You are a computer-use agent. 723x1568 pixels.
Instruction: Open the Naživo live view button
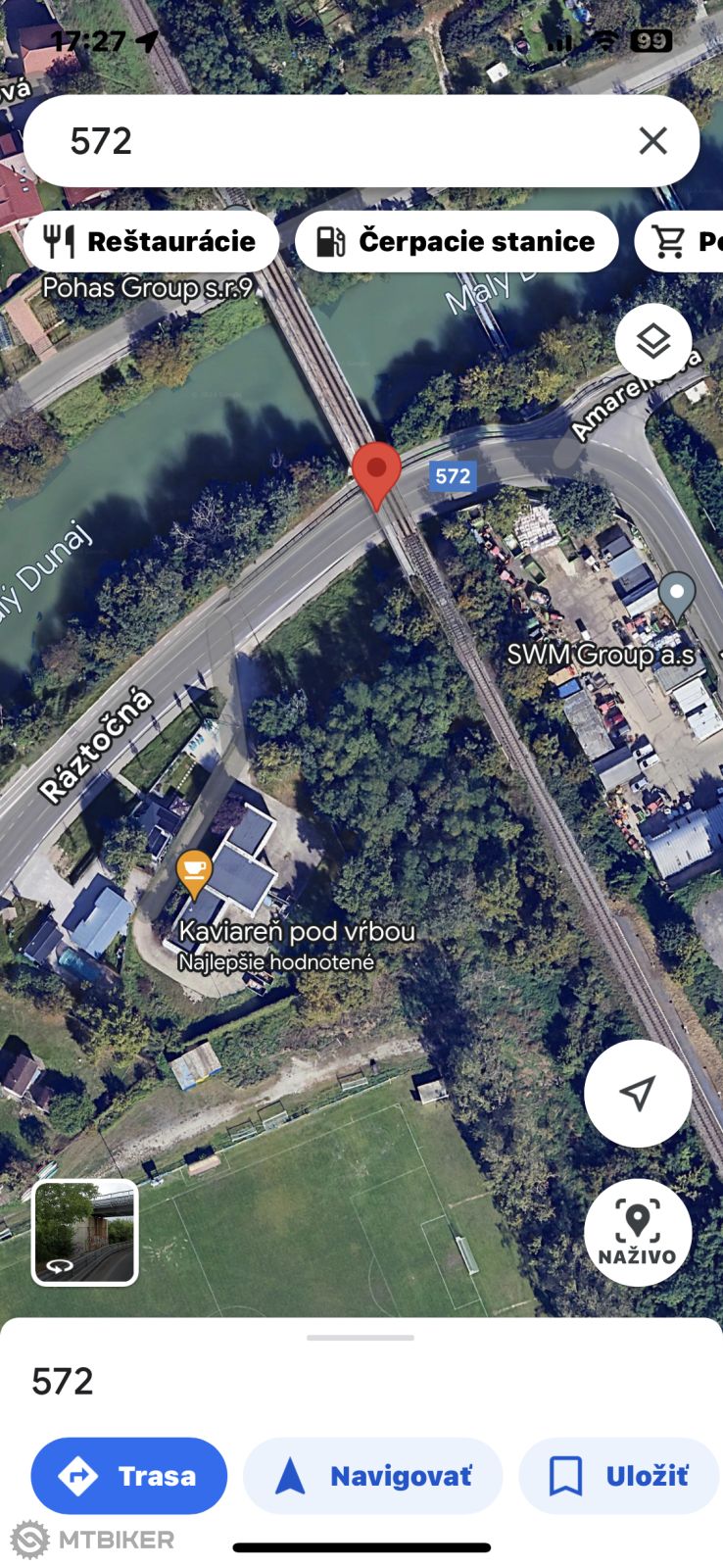tap(638, 1232)
